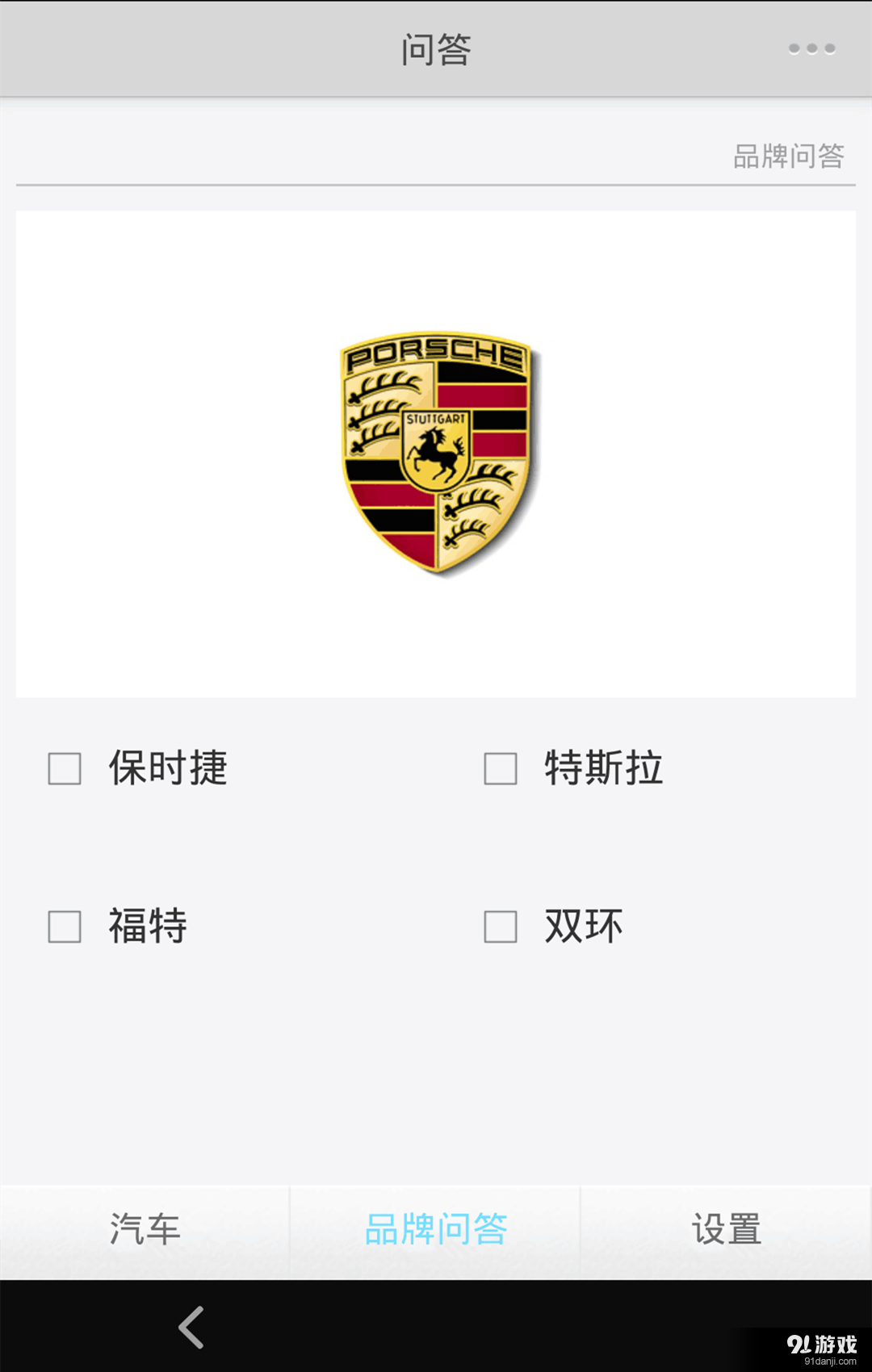872x1372 pixels.
Task: Select the 品牌问答 tab at bottom
Action: (x=436, y=1230)
